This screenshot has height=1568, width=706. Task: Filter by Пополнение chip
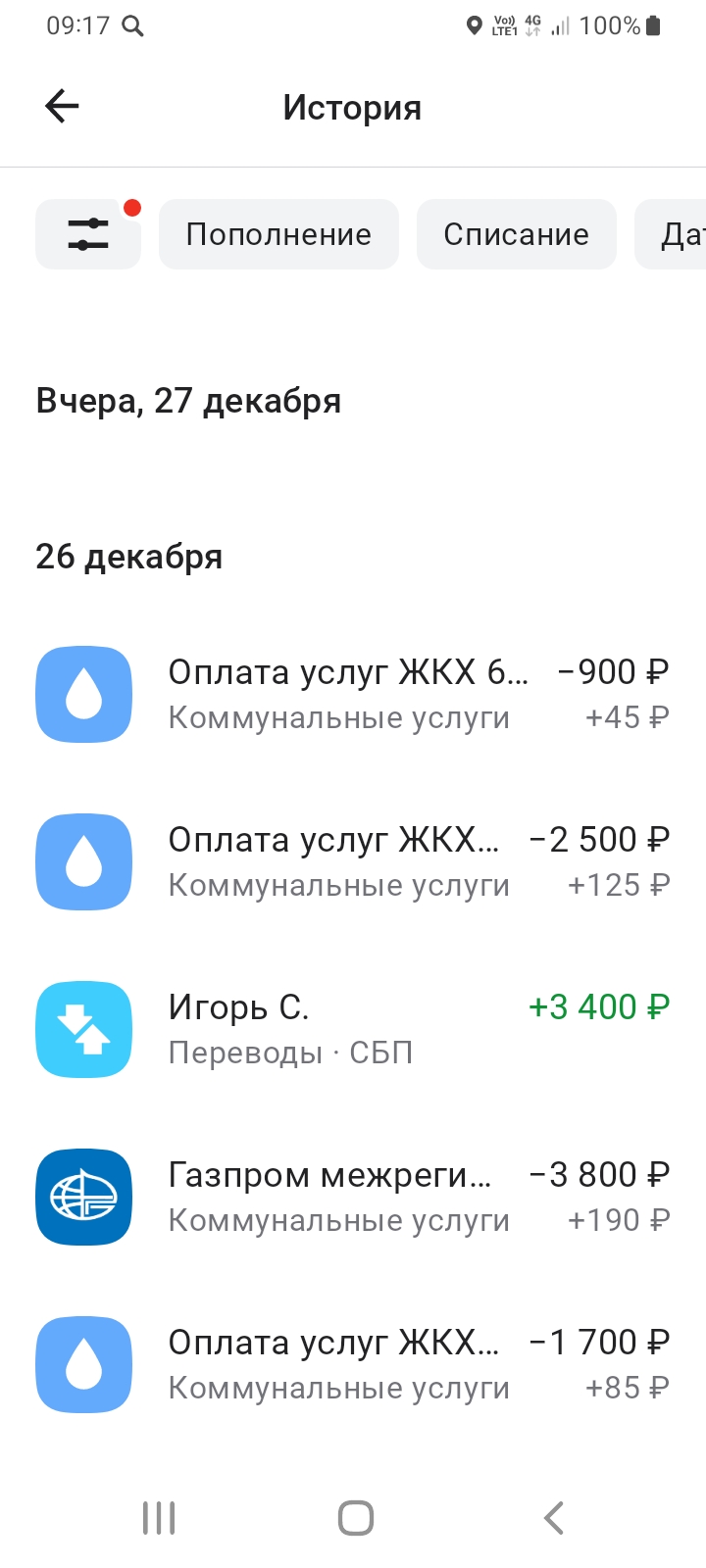278,234
